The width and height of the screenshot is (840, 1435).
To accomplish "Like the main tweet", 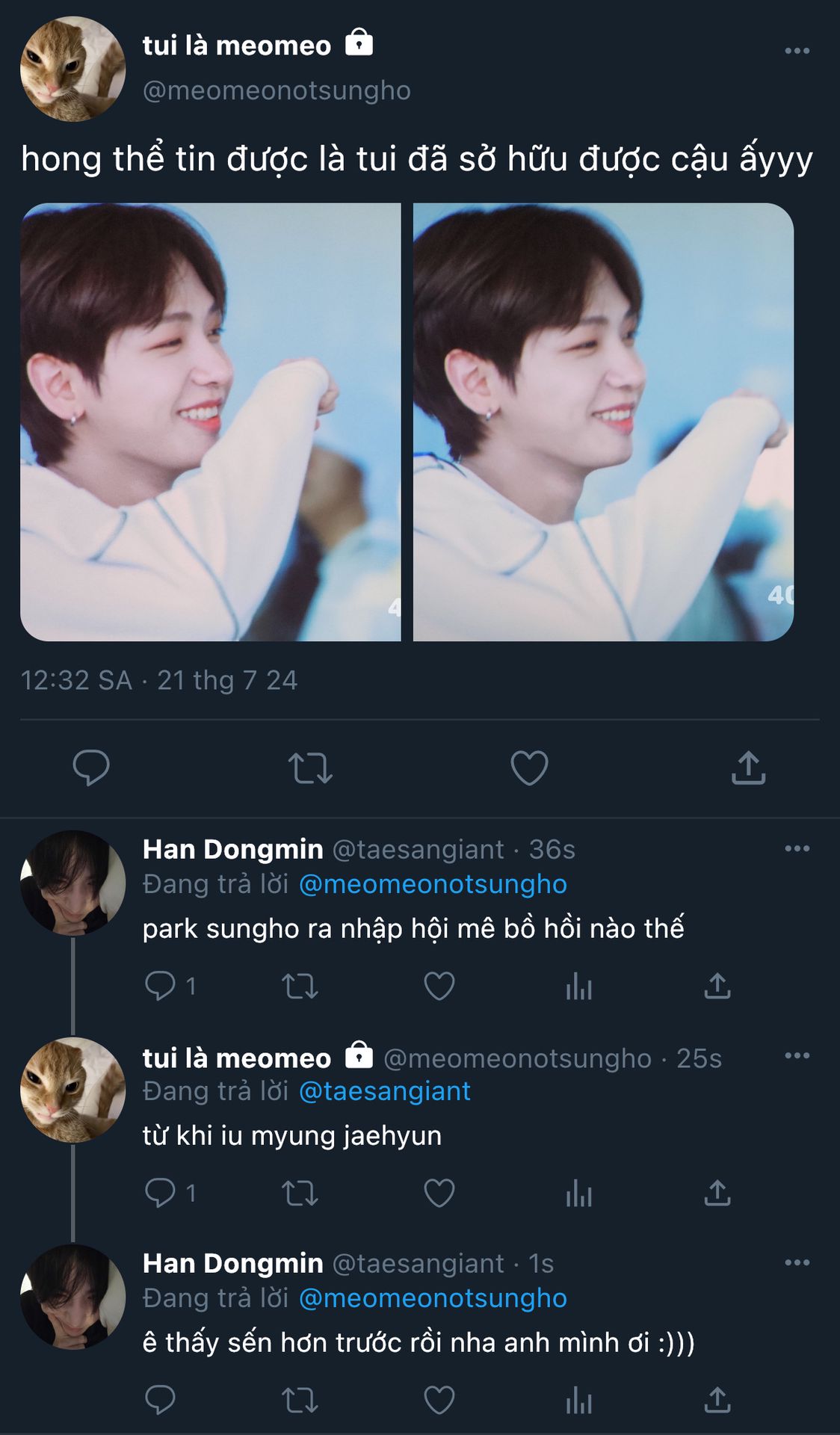I will coord(529,768).
